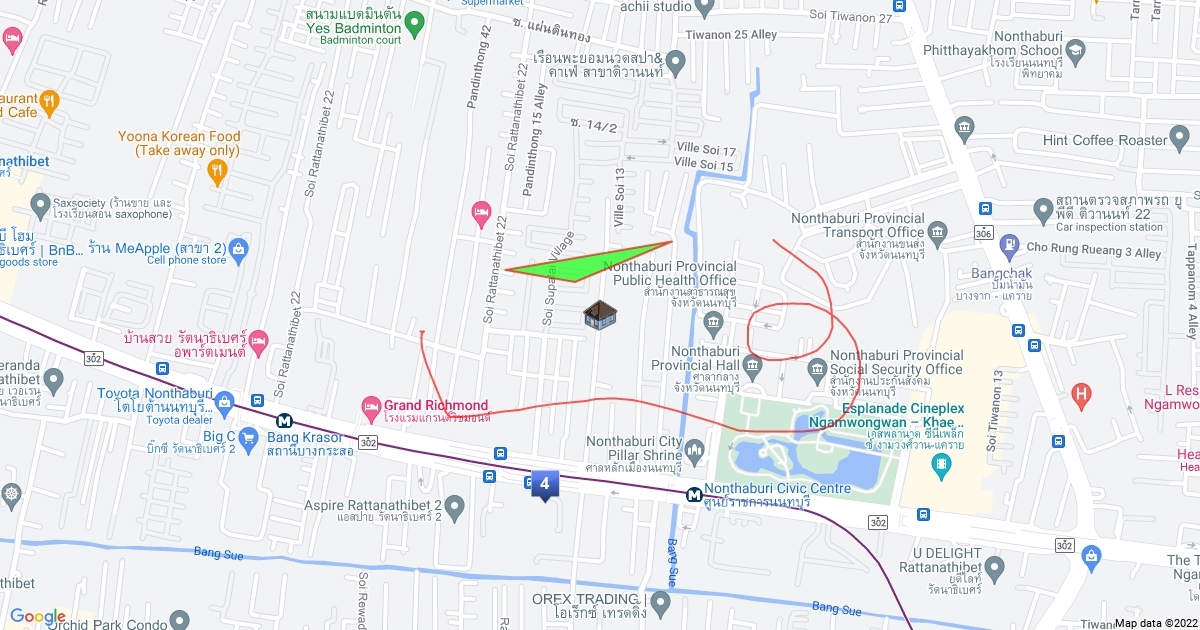Select the Bang Krasor station marker
Image resolution: width=1200 pixels, height=630 pixels.
tap(285, 421)
